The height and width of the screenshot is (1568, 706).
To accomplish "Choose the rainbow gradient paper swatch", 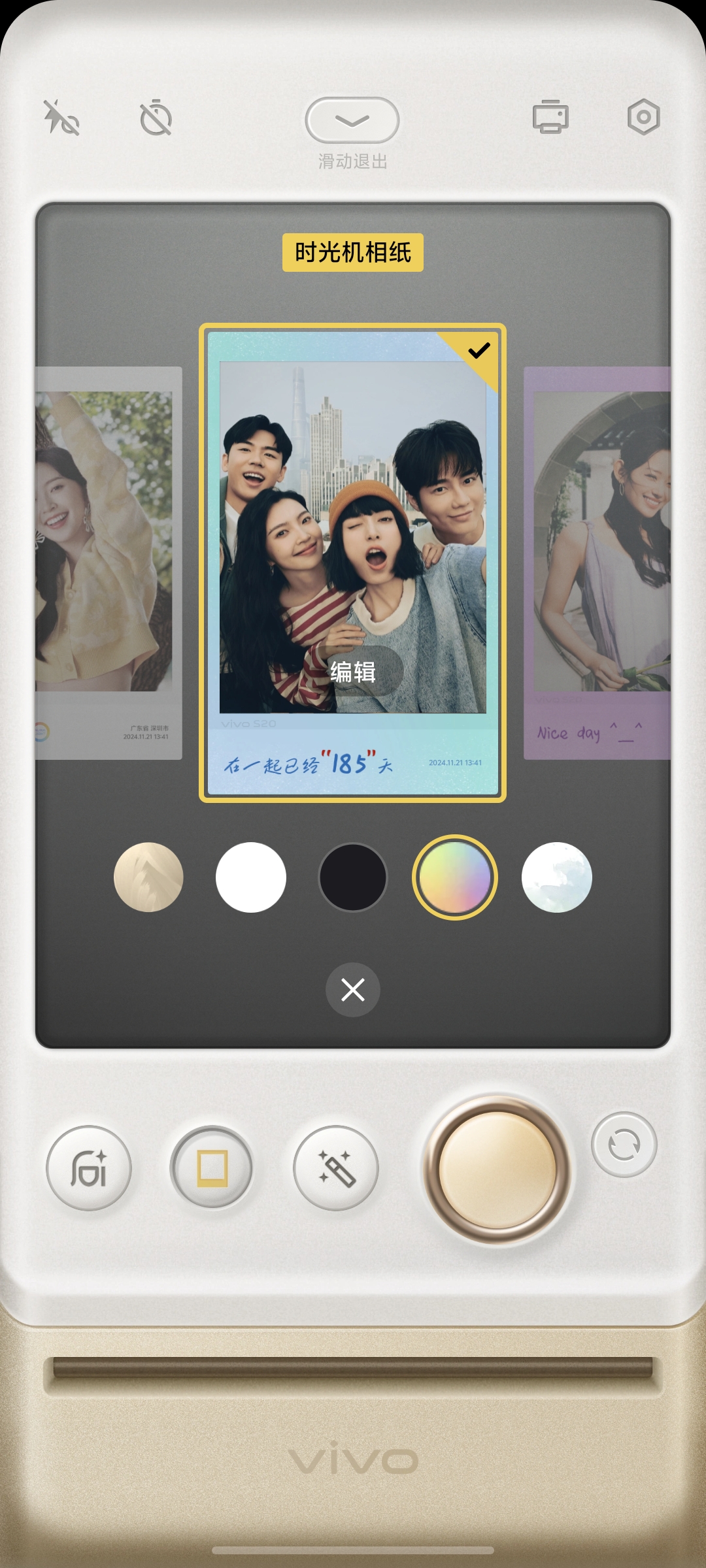I will (x=455, y=877).
